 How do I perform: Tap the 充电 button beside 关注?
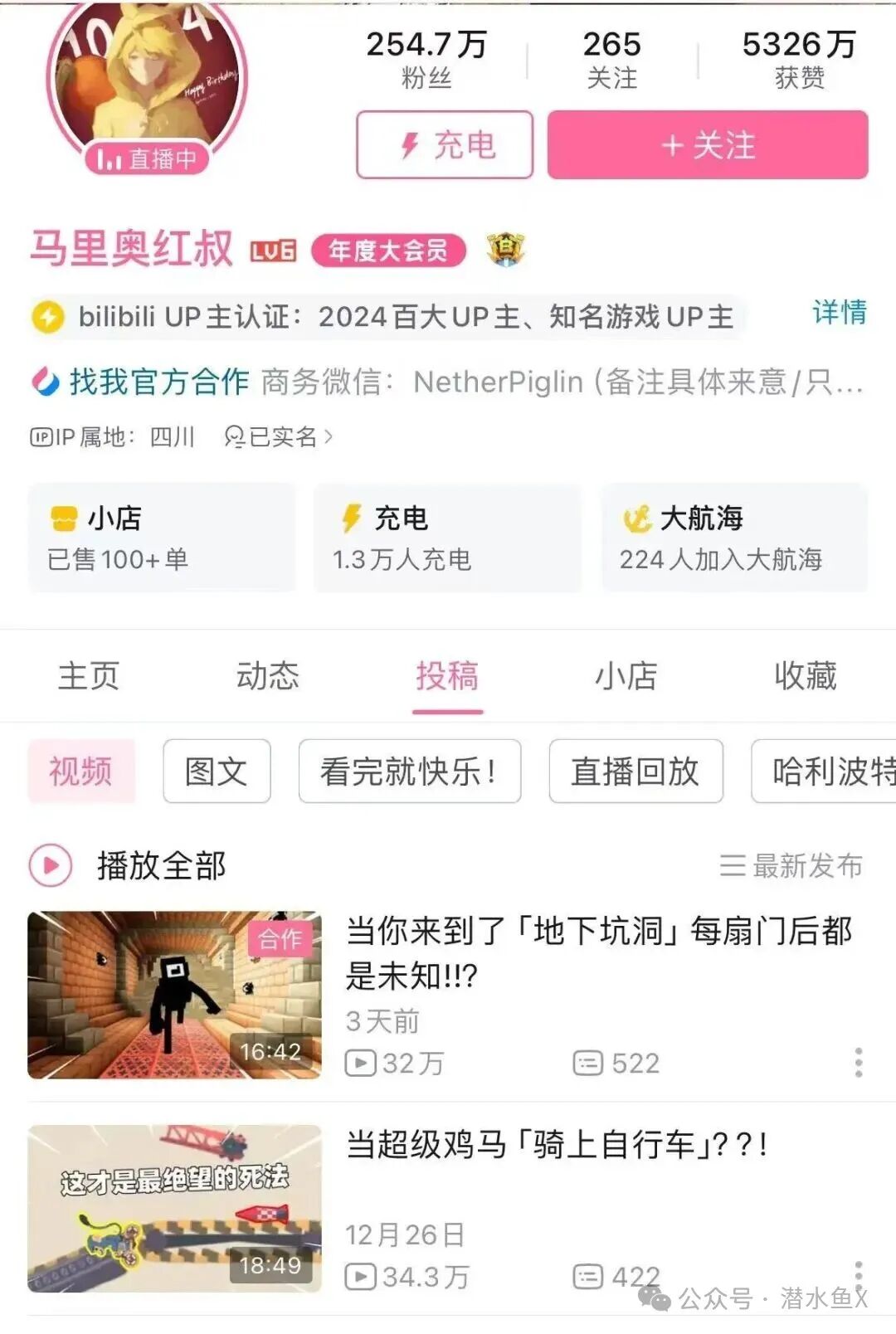(x=445, y=145)
